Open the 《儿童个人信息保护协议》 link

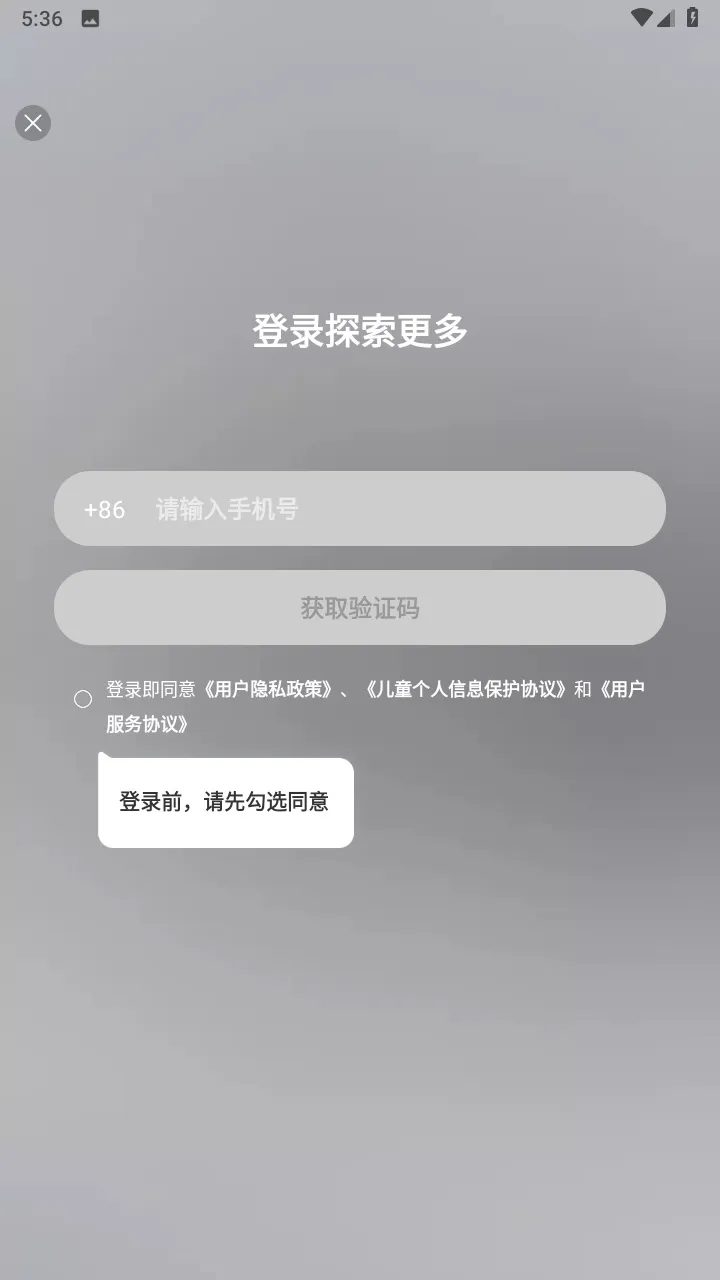[x=465, y=689]
